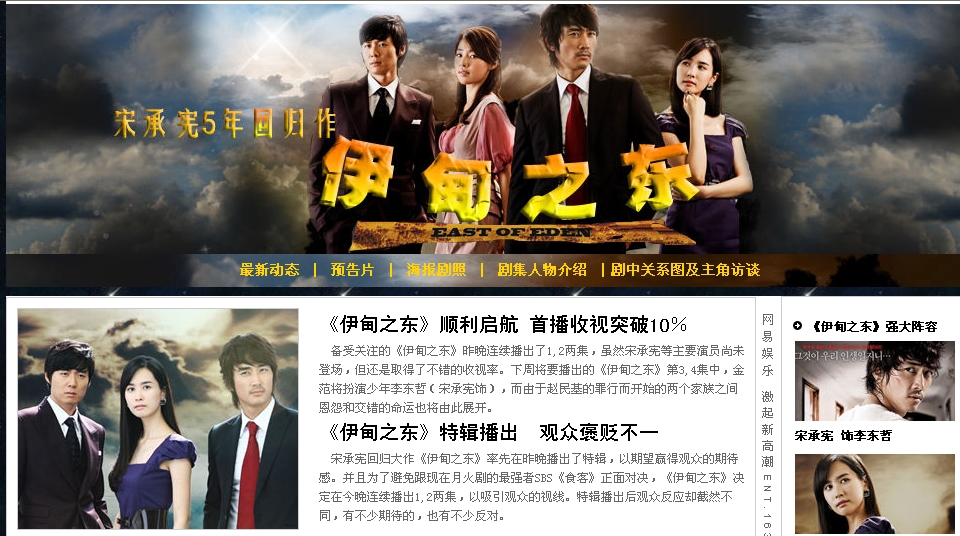The image size is (960, 536).
Task: Tap the 宋承宪 饰李东哲 caption link
Action: (843, 436)
